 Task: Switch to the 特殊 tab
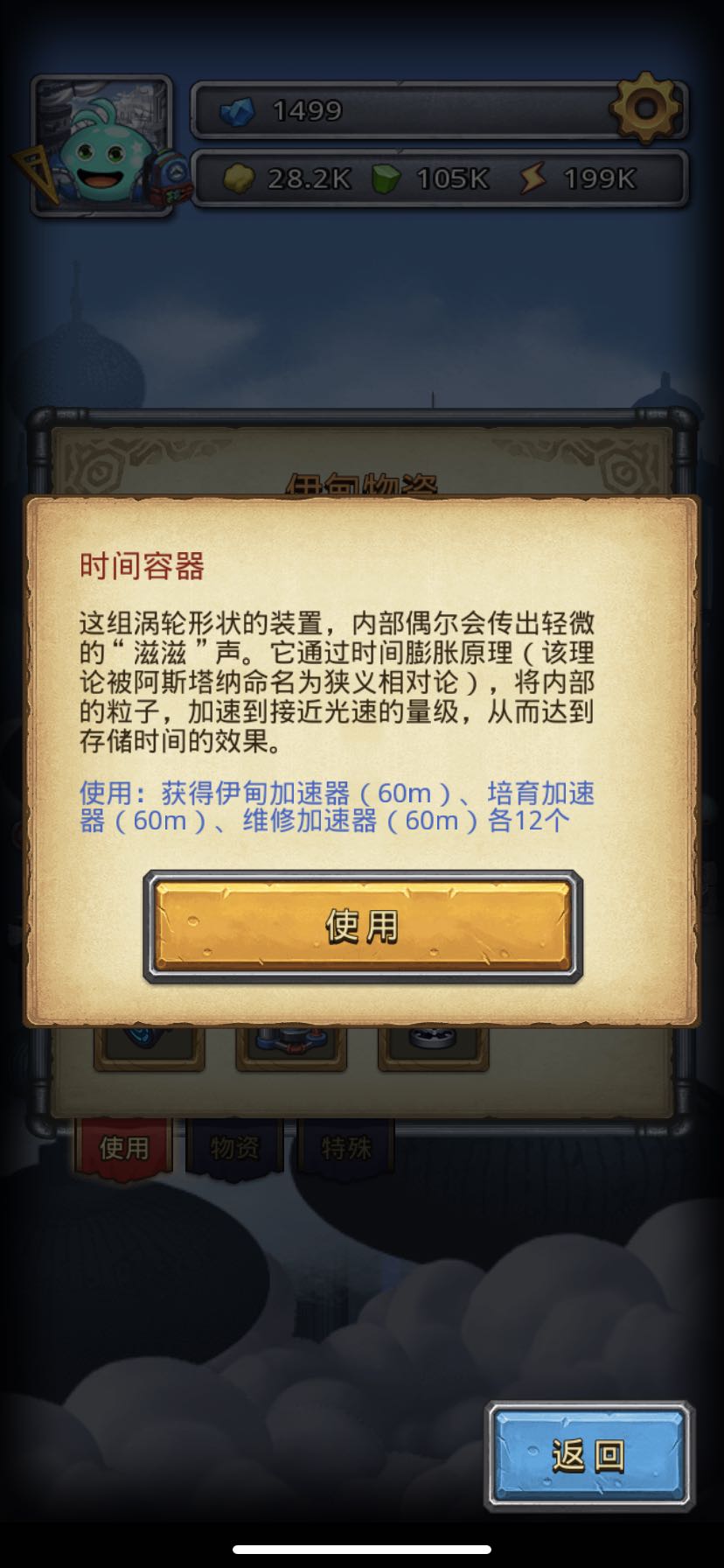(x=345, y=1147)
